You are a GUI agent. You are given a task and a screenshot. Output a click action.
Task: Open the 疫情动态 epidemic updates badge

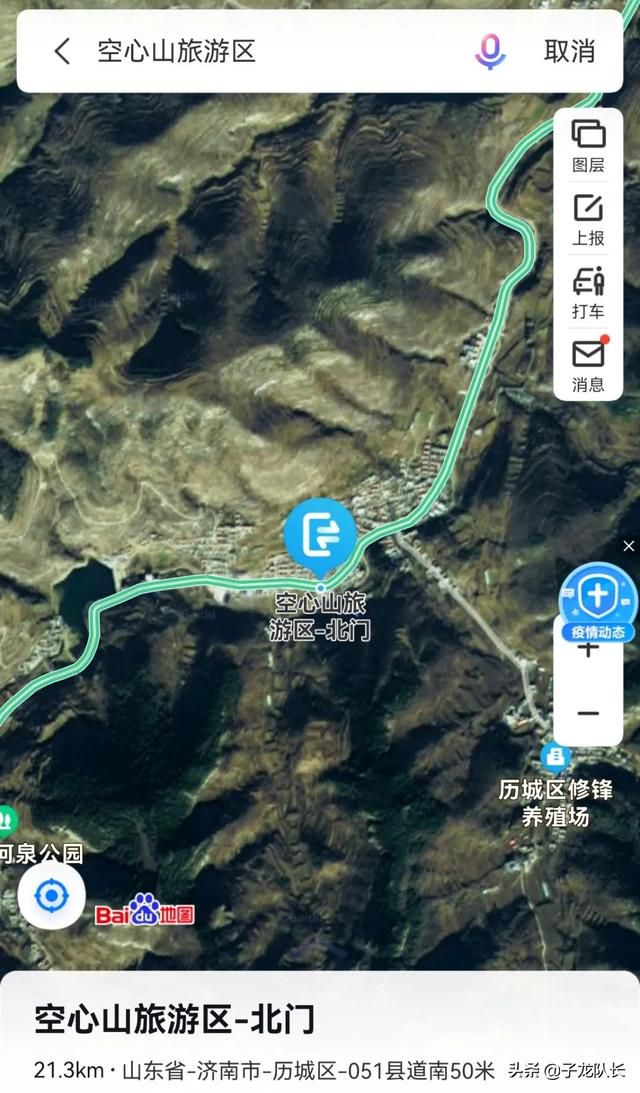click(597, 602)
